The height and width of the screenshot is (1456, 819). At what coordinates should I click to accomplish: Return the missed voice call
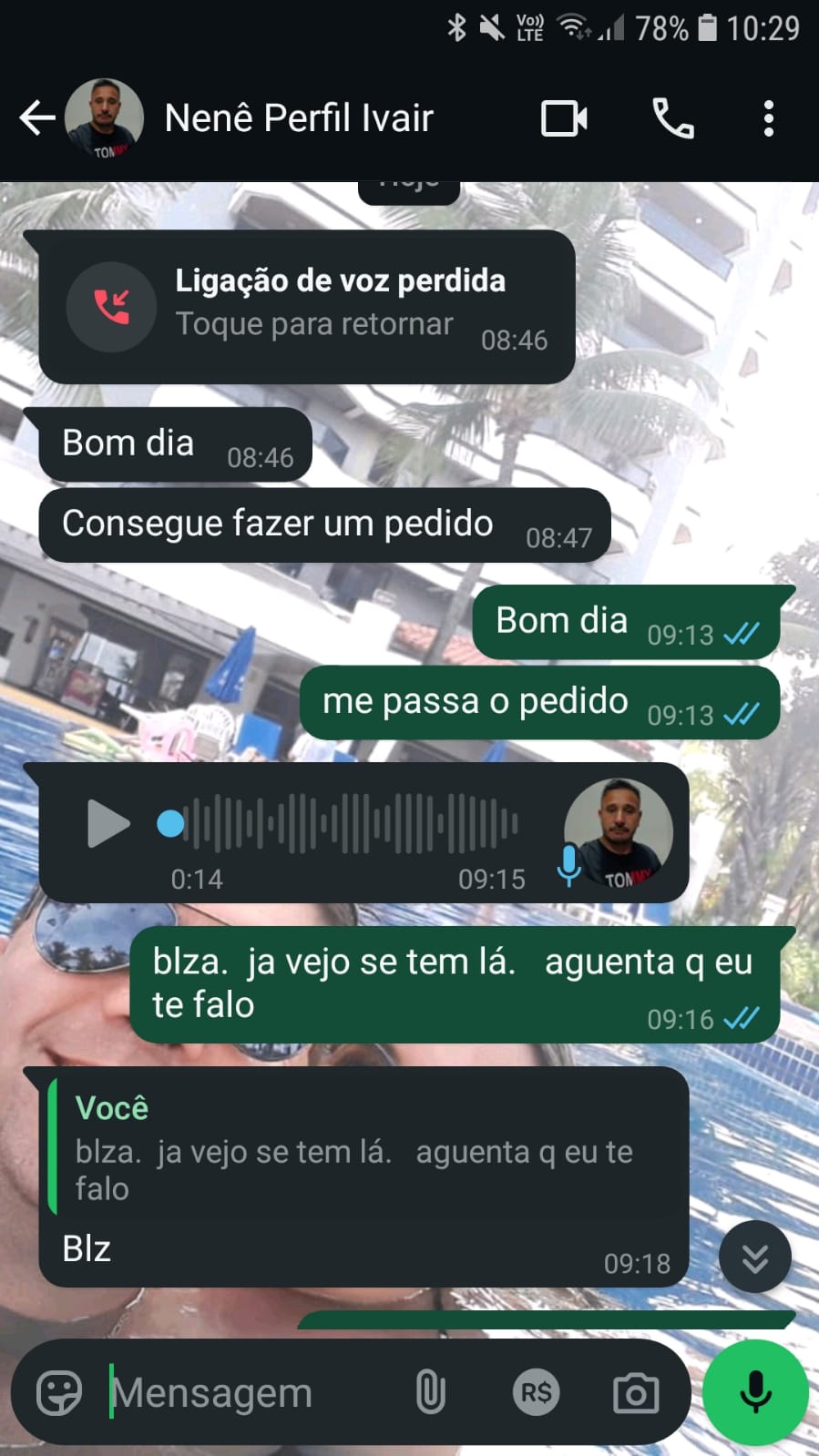point(307,307)
